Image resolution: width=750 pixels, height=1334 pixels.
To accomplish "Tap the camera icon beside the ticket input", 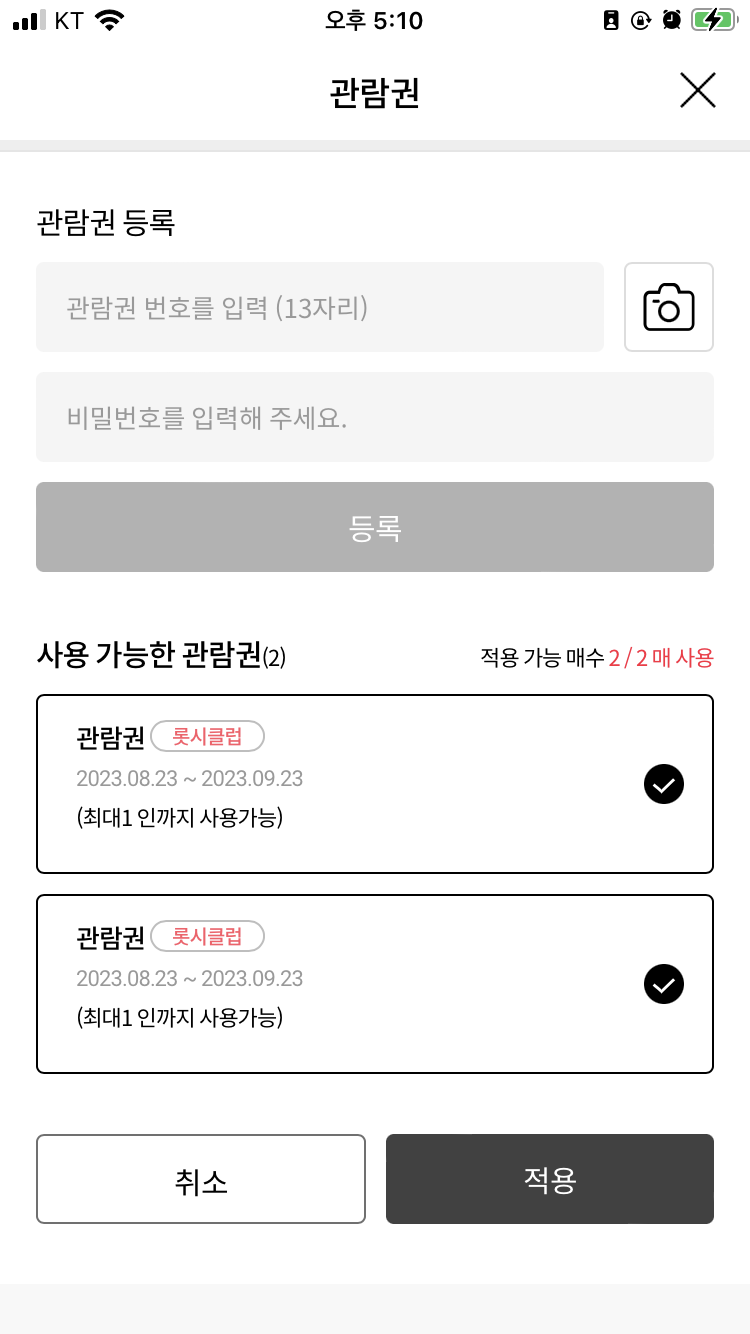I will (x=668, y=307).
